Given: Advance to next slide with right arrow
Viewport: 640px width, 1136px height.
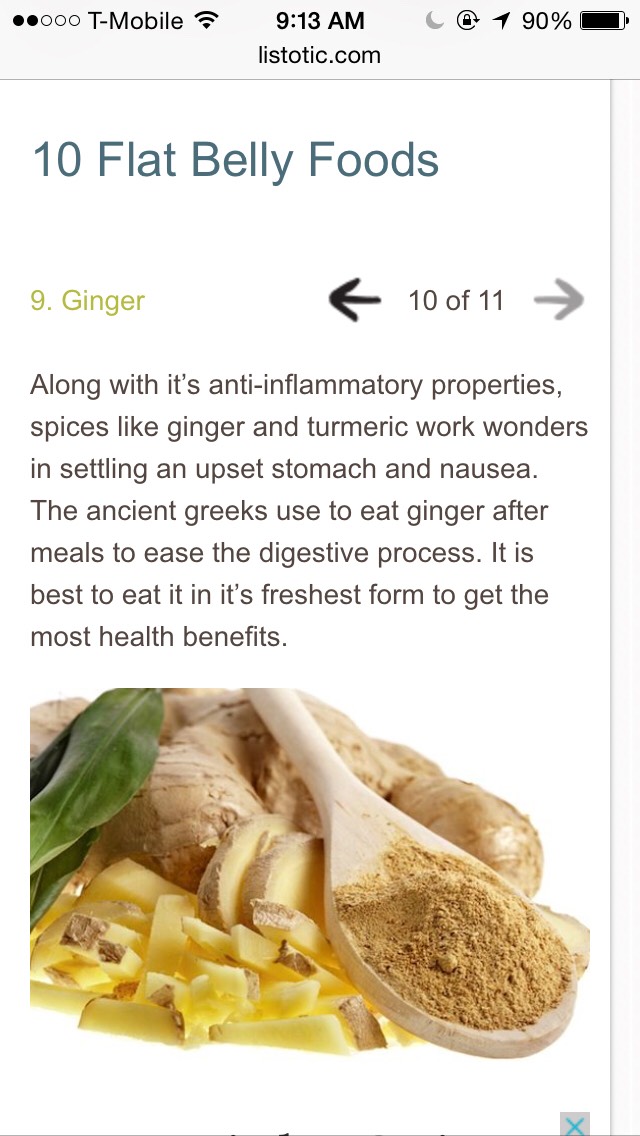Looking at the screenshot, I should coord(559,300).
